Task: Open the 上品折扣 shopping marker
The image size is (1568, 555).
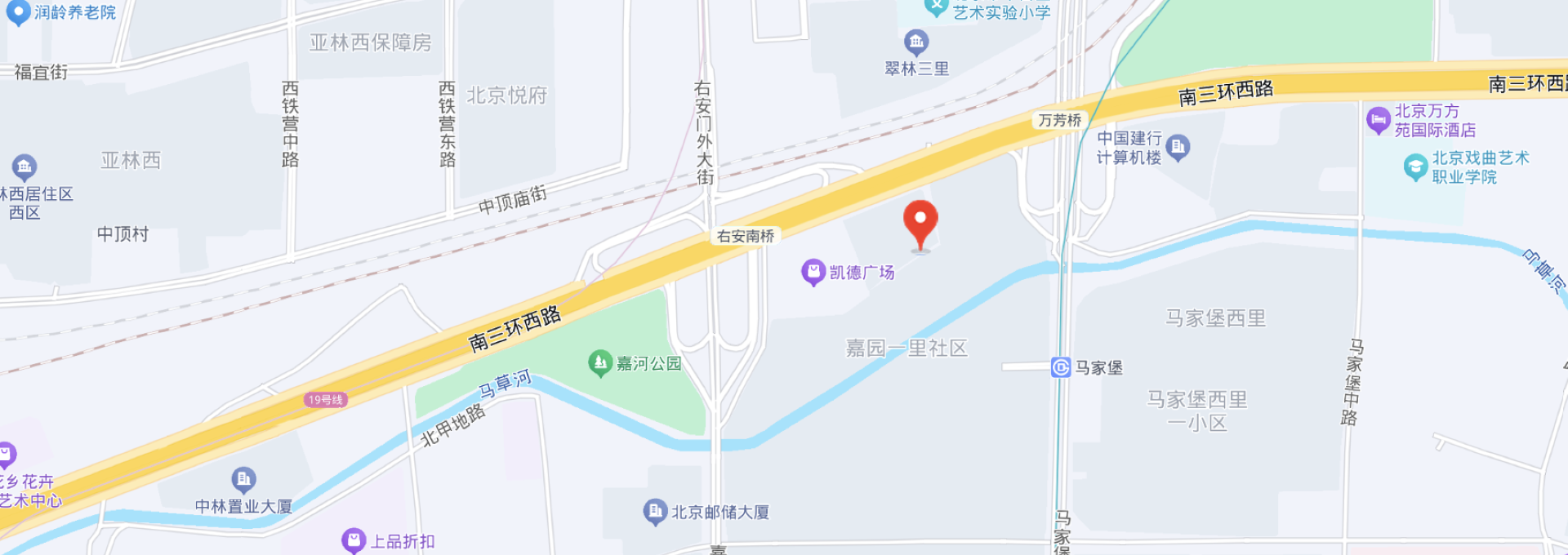Action: pyautogui.click(x=354, y=539)
